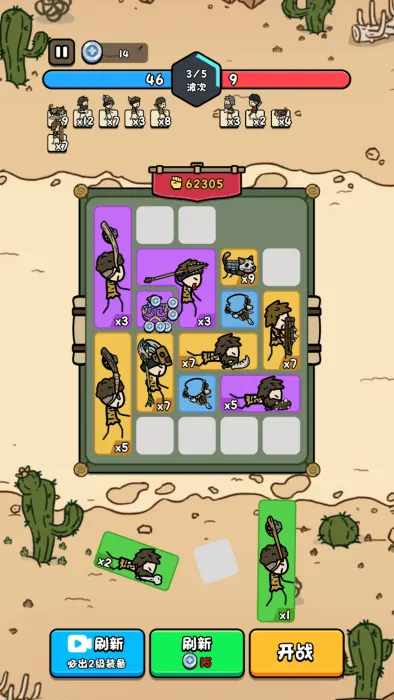The image size is (394, 700).
Task: Tap the yellow x5 club caveman tile
Action: (113, 393)
